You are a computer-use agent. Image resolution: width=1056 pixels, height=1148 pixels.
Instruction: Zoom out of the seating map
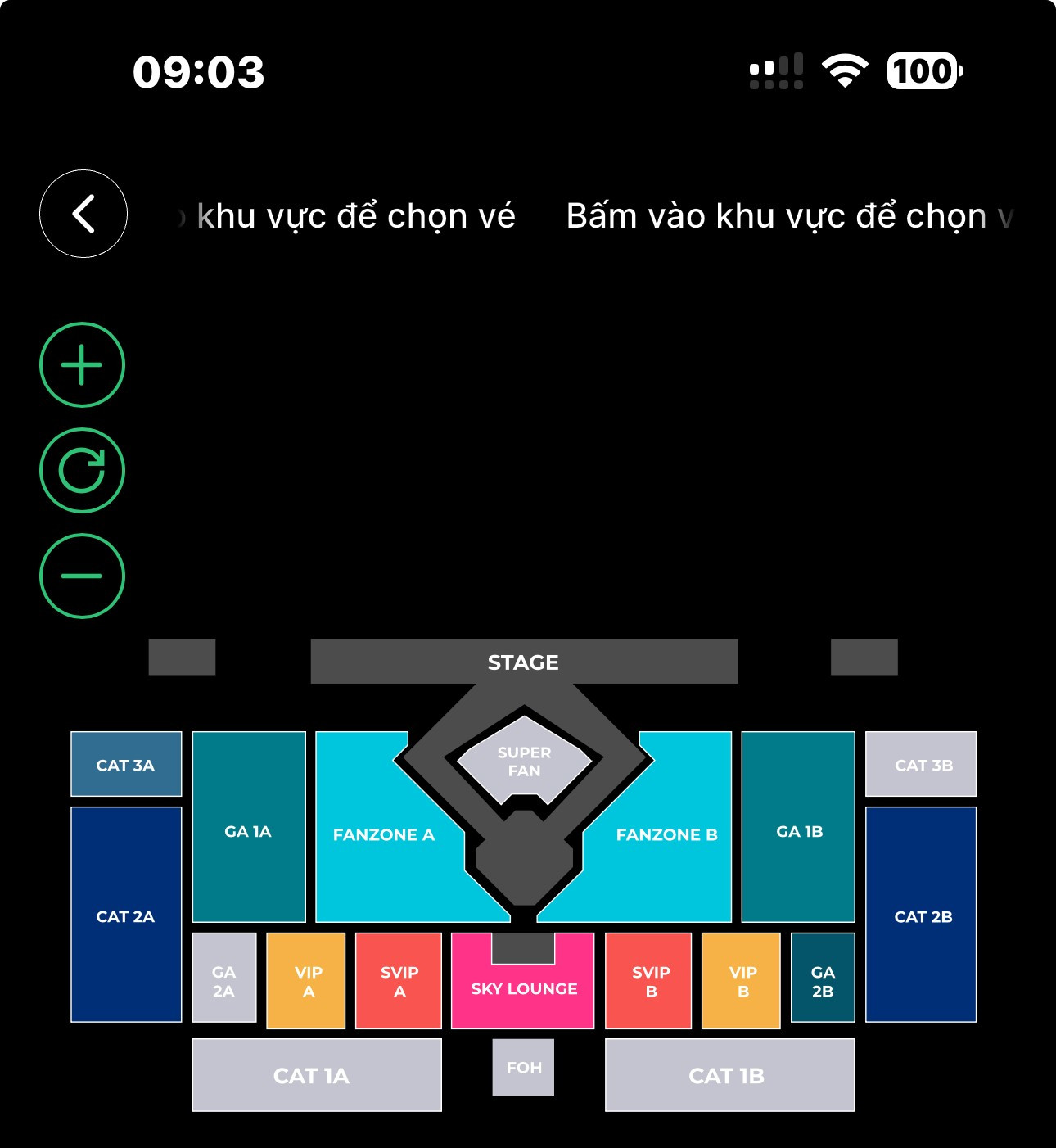(x=82, y=576)
